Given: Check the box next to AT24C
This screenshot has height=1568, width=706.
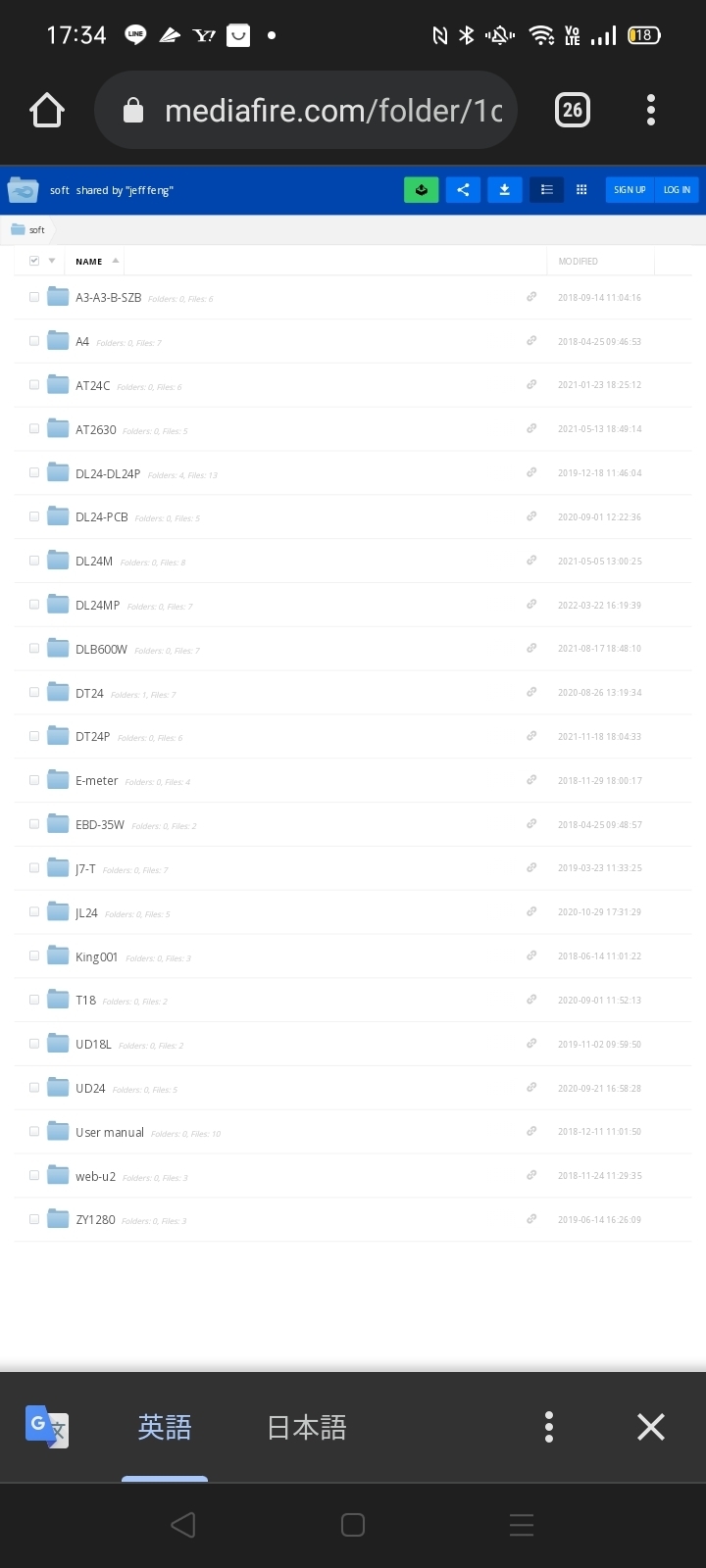Looking at the screenshot, I should tap(34, 385).
